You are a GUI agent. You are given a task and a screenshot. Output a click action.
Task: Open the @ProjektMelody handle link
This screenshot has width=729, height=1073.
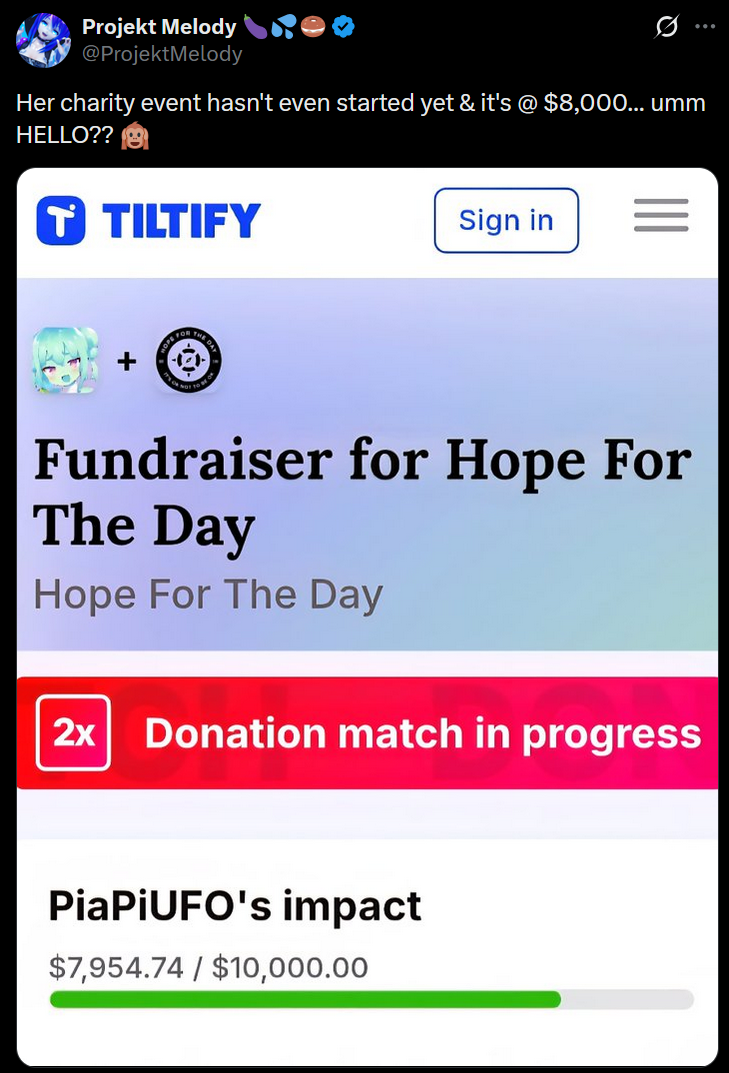162,54
